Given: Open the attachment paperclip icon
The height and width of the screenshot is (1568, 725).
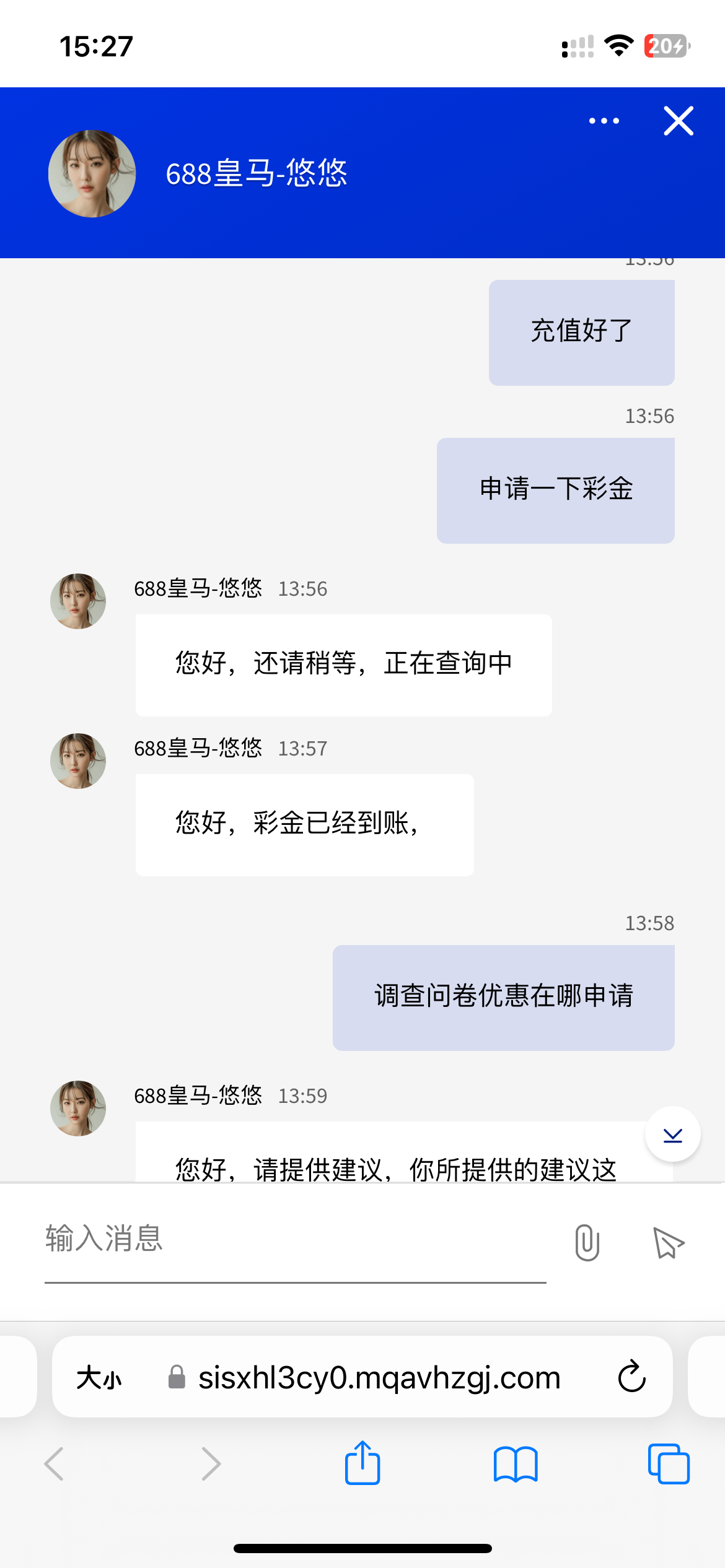Looking at the screenshot, I should point(586,1242).
